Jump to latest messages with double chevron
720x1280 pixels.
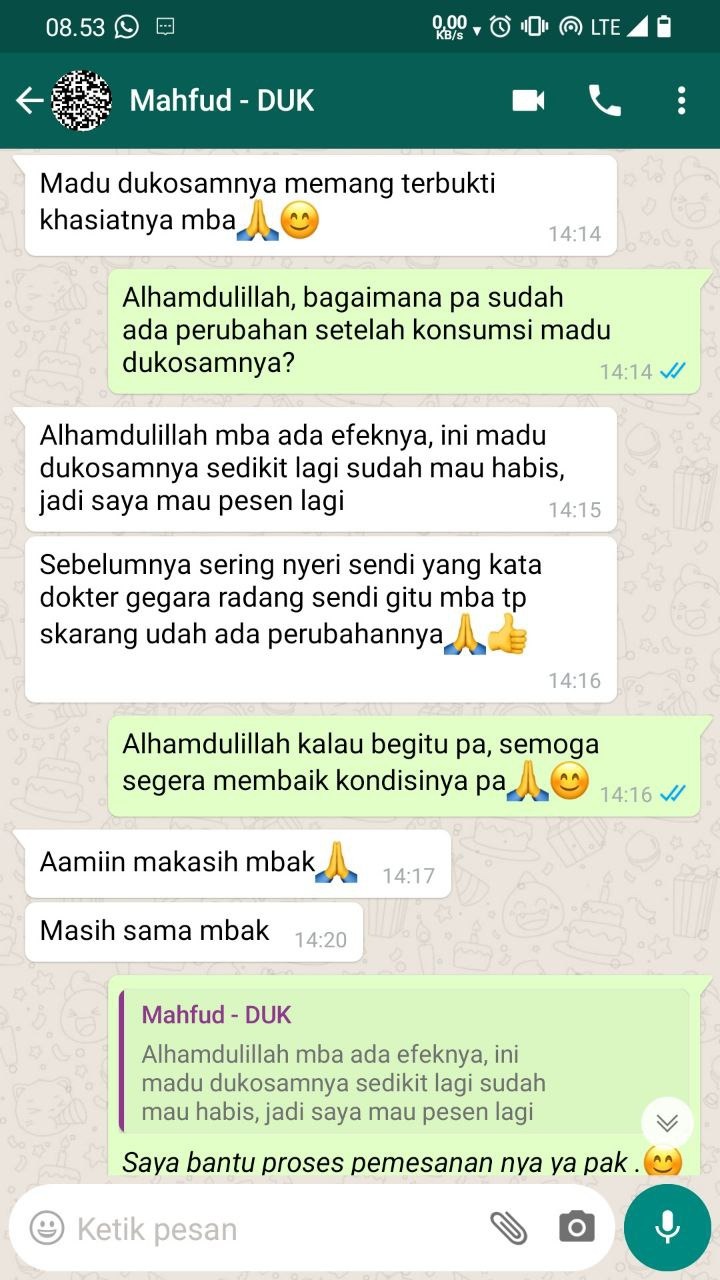667,1122
